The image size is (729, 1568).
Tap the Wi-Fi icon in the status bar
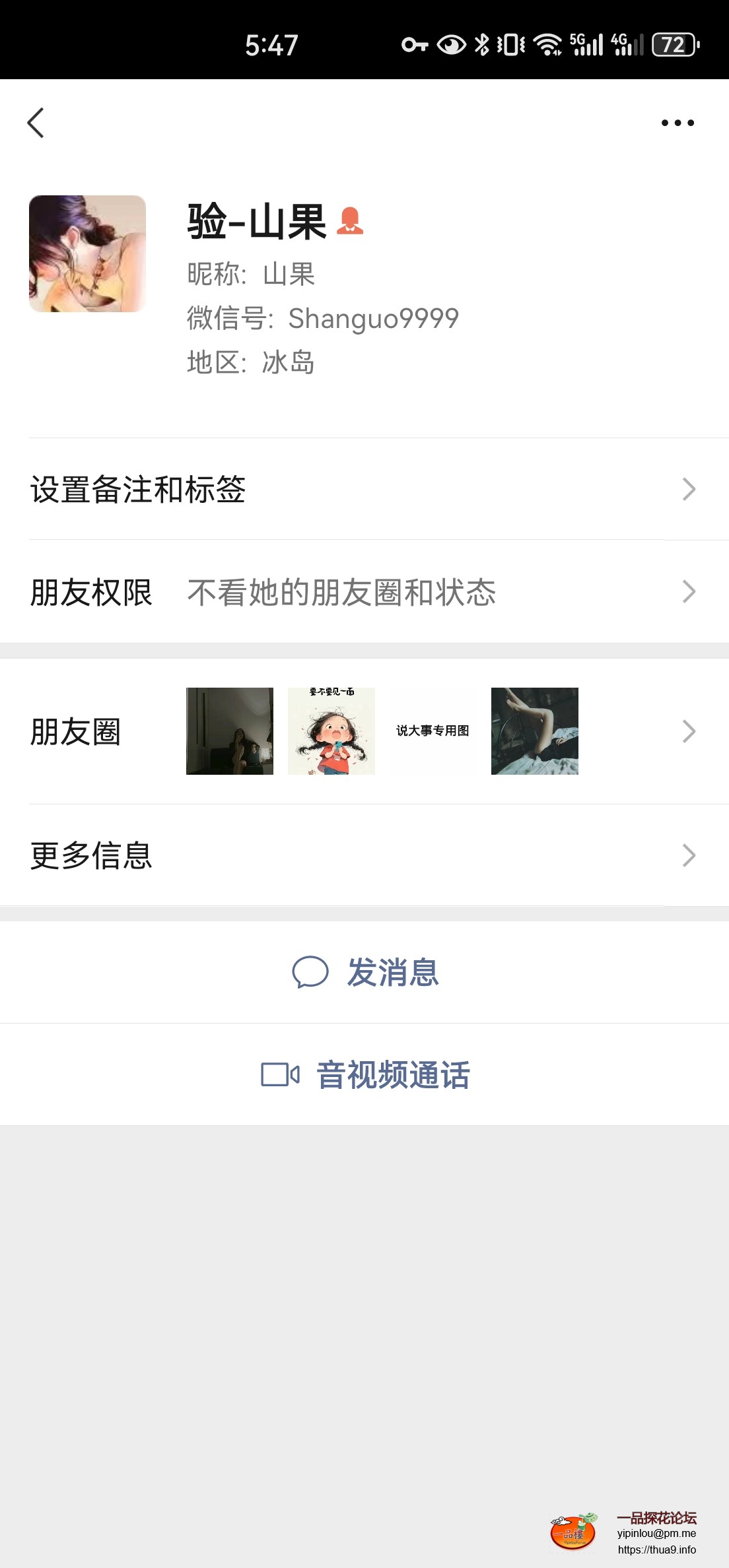(x=548, y=44)
